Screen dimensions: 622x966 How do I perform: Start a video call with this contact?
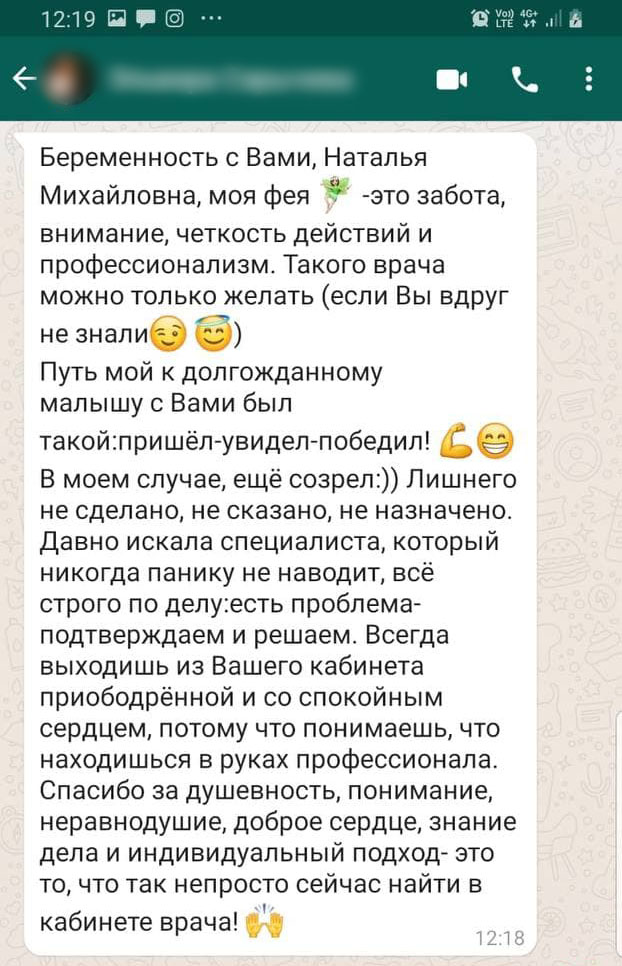(451, 80)
